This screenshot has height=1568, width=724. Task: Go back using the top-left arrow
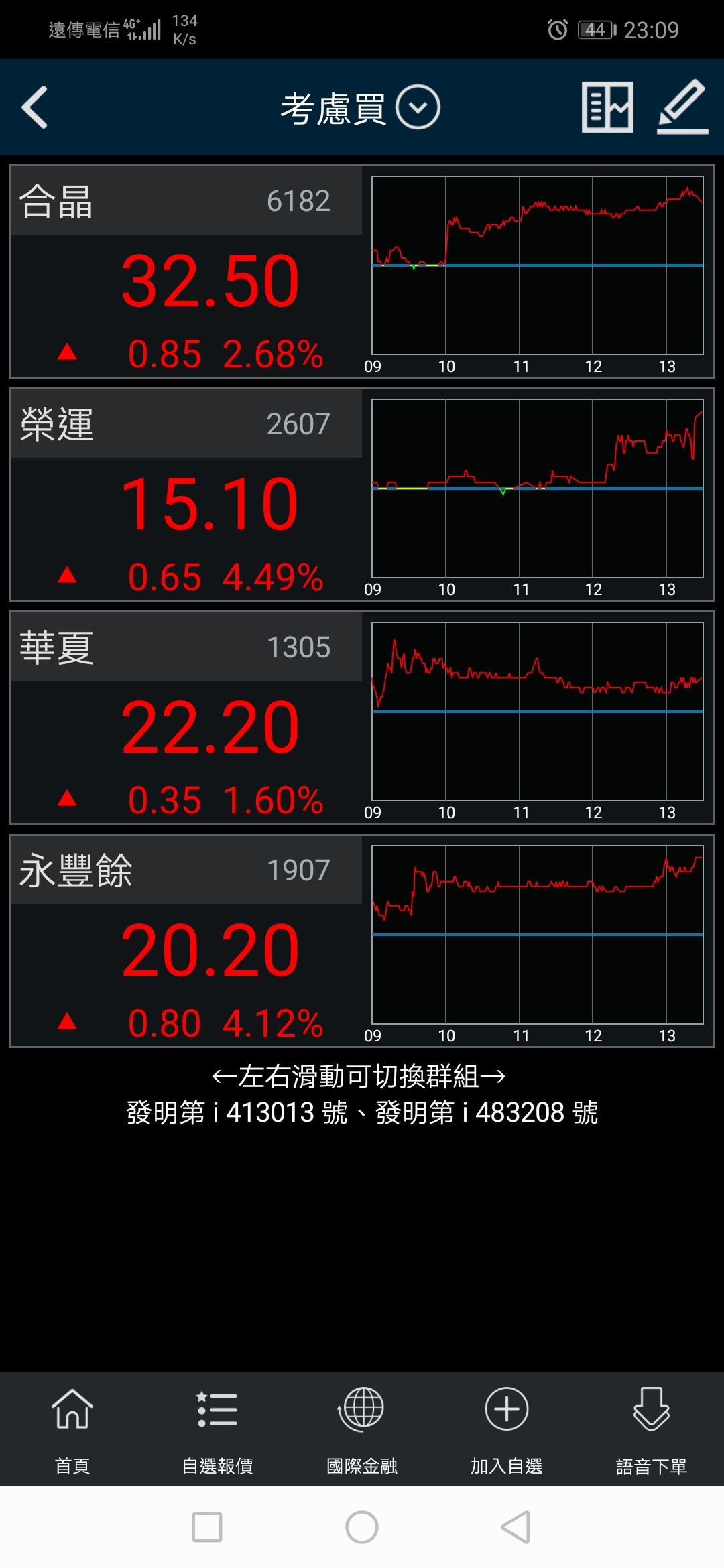tap(35, 107)
